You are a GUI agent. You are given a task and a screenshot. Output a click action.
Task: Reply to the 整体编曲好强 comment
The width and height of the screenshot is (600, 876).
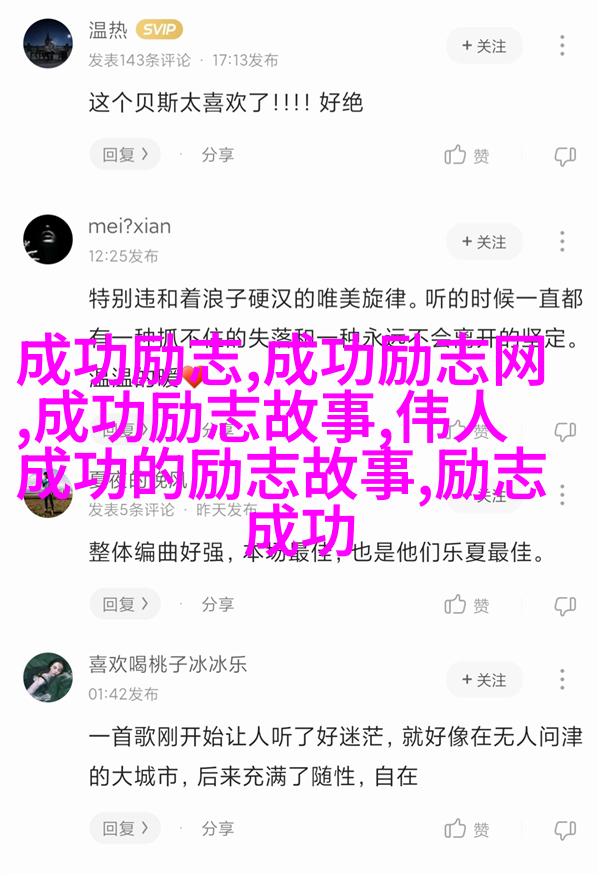(125, 604)
